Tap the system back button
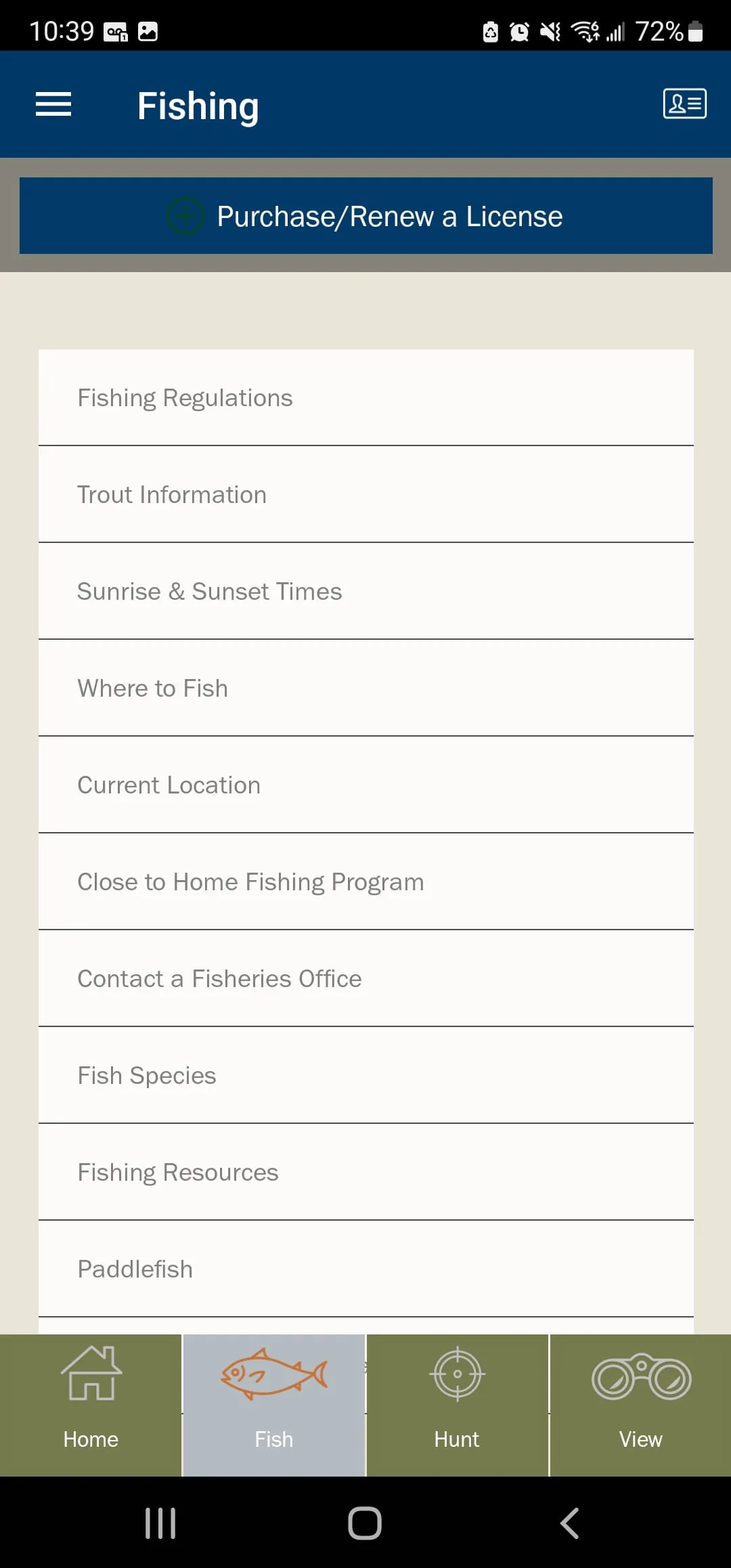Screen dimensions: 731x1568 (570, 1523)
